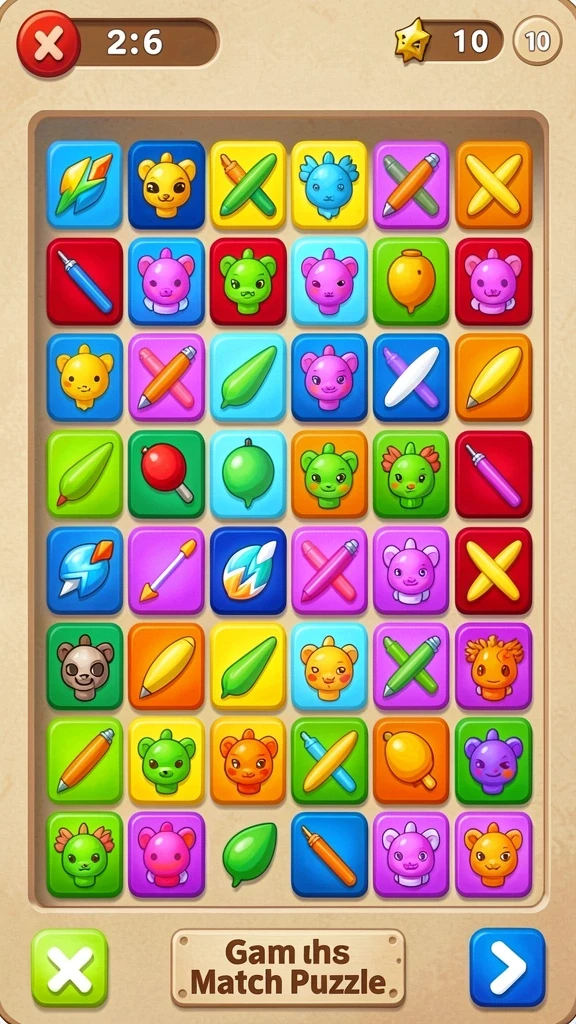Choose the yellow popsicle on orange tile

click(x=411, y=761)
